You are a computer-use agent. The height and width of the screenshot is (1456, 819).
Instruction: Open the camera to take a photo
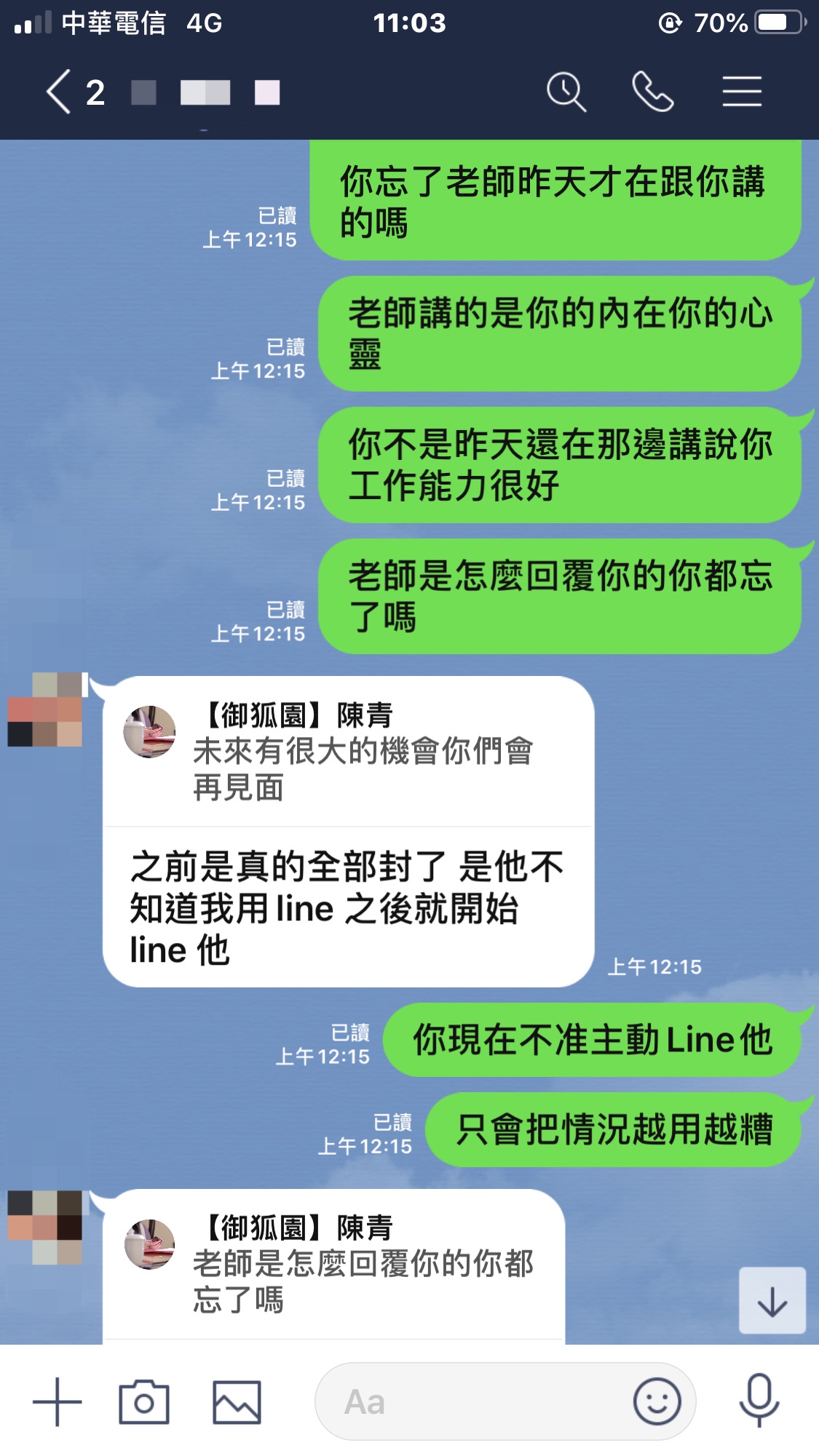click(x=144, y=1401)
